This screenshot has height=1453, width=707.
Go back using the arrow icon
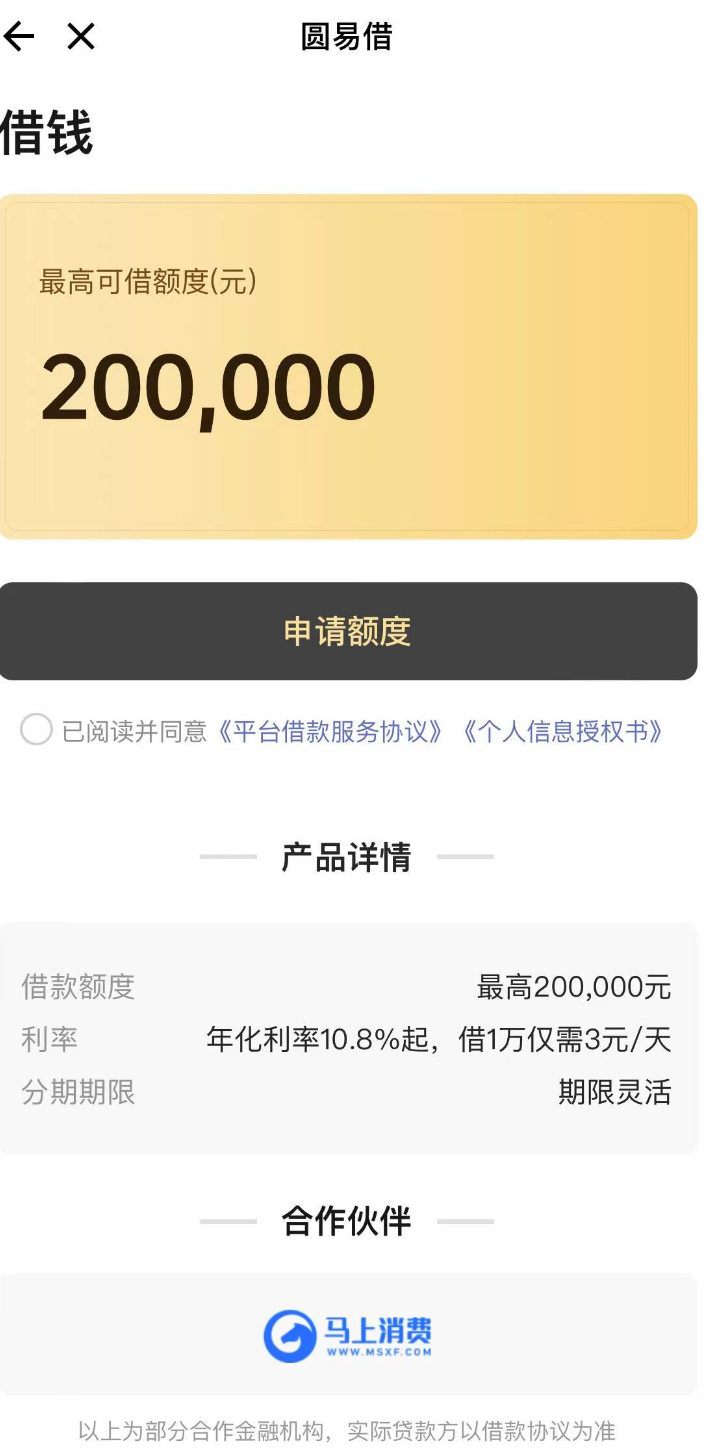pyautogui.click(x=19, y=37)
